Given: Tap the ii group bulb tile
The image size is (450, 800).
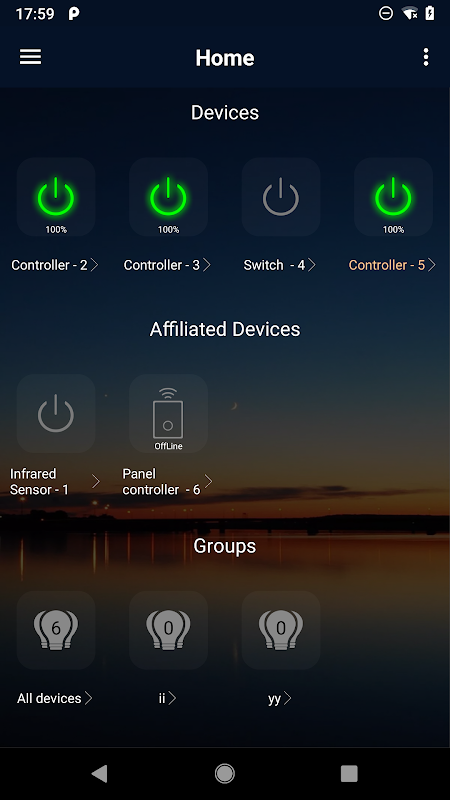Looking at the screenshot, I should (168, 630).
